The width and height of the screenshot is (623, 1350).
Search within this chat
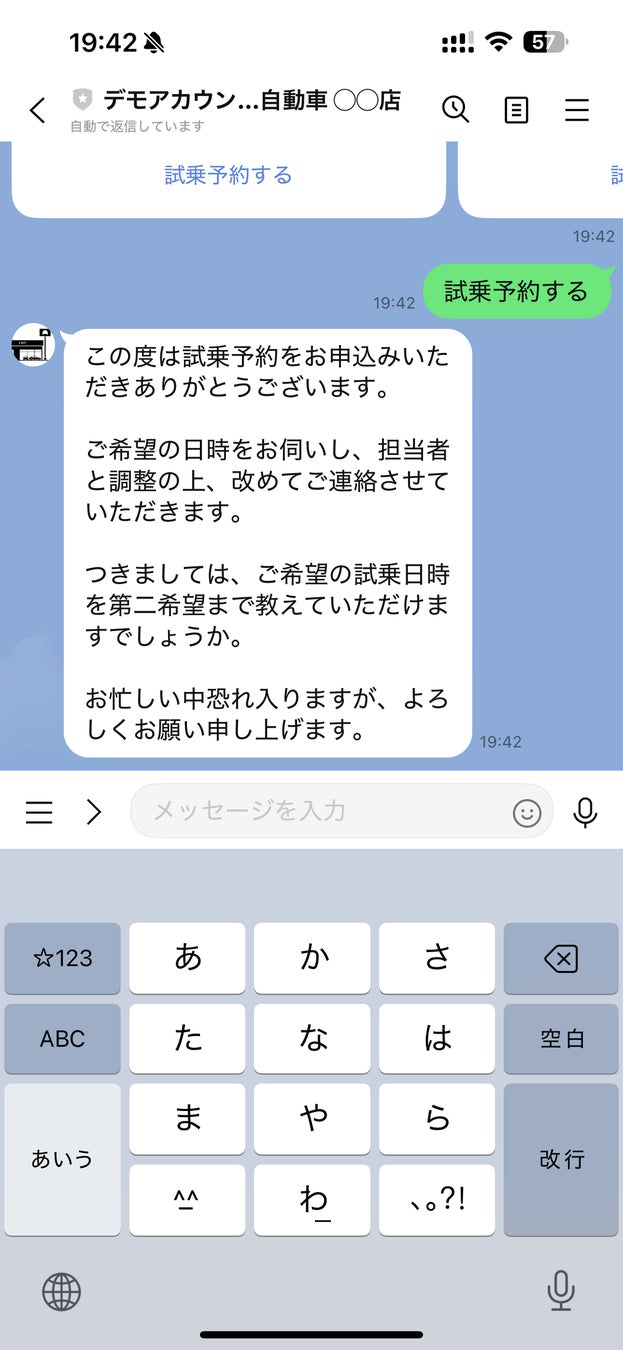pyautogui.click(x=455, y=109)
